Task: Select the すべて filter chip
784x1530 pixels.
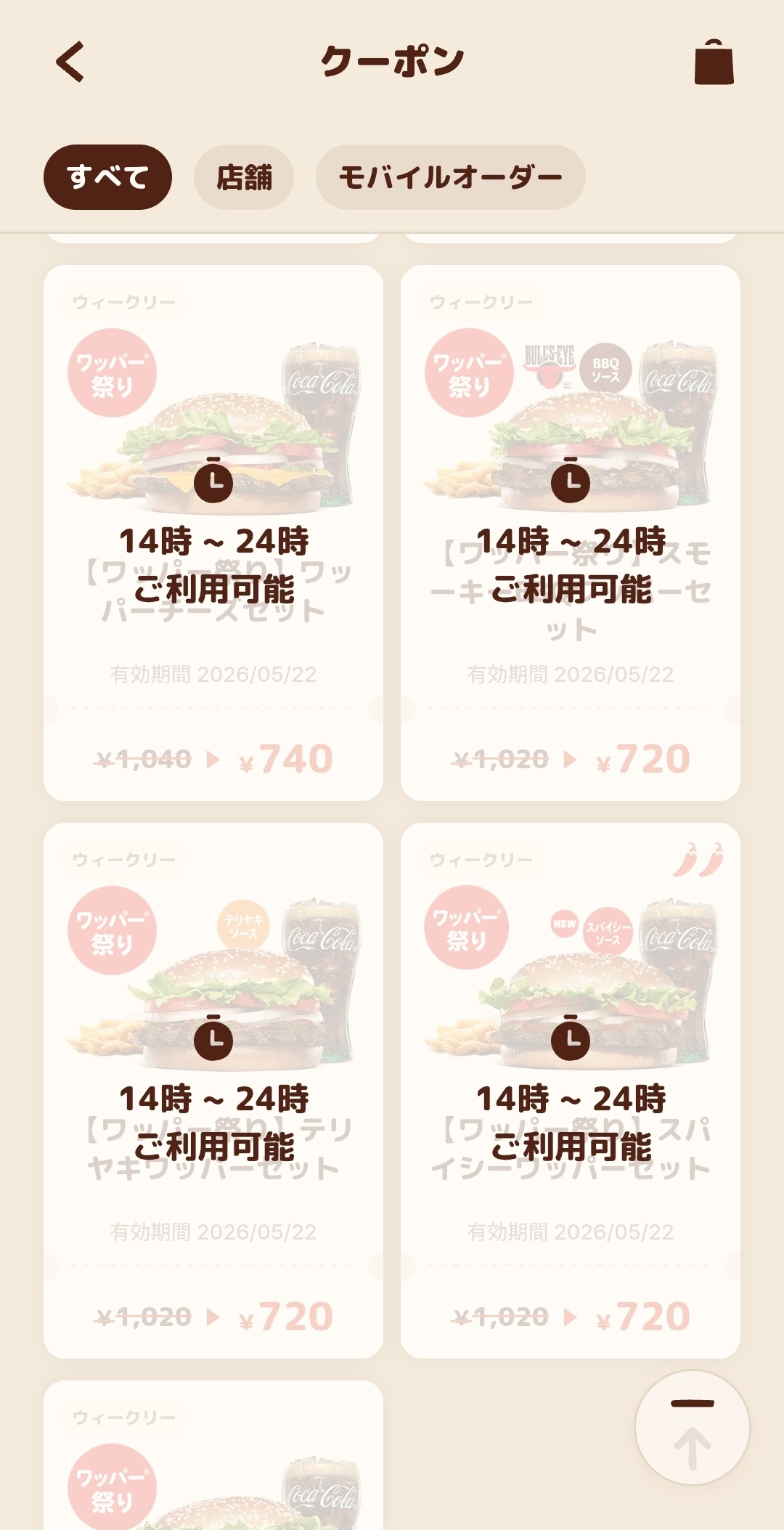Action: tap(107, 177)
